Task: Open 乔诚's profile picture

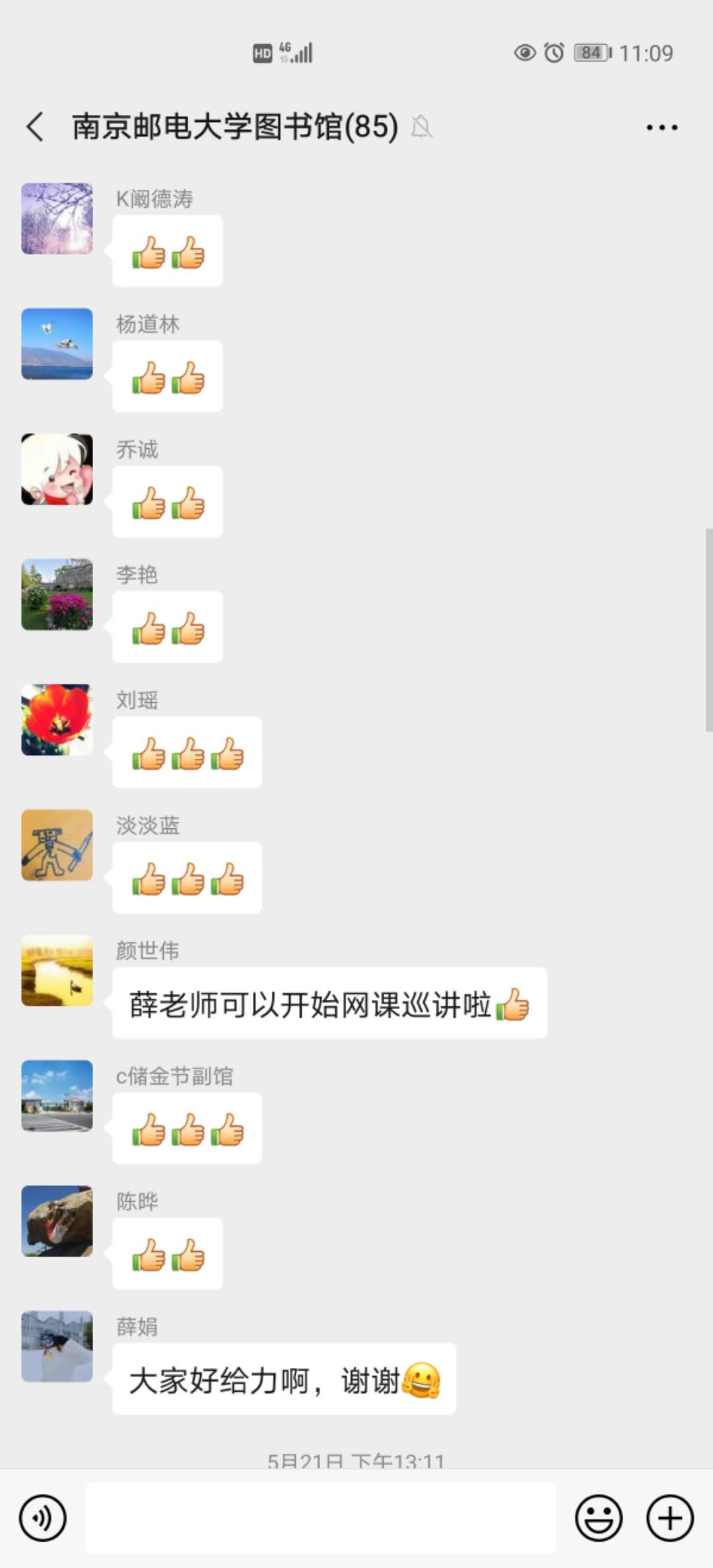Action: pos(57,469)
